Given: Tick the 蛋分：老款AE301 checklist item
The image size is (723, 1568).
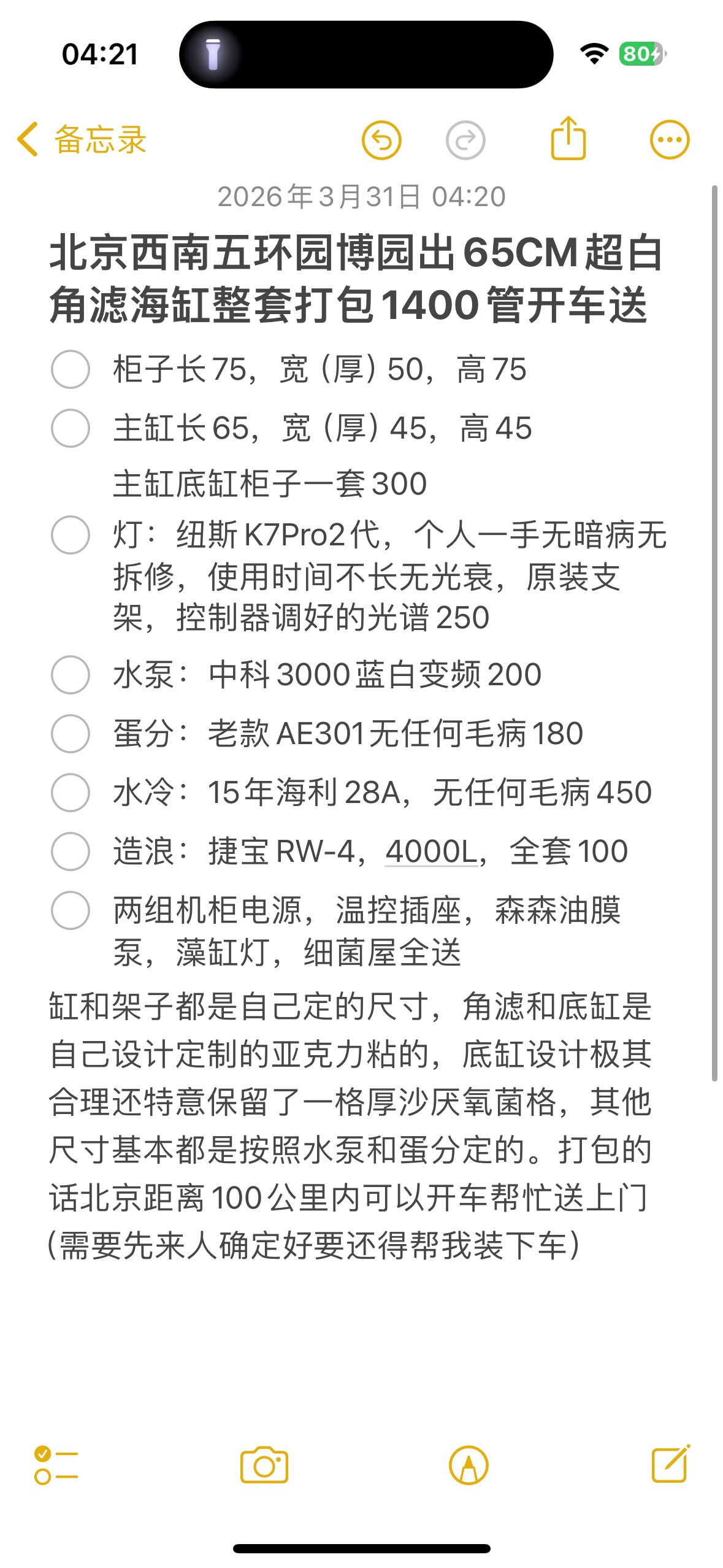Looking at the screenshot, I should click(x=71, y=734).
